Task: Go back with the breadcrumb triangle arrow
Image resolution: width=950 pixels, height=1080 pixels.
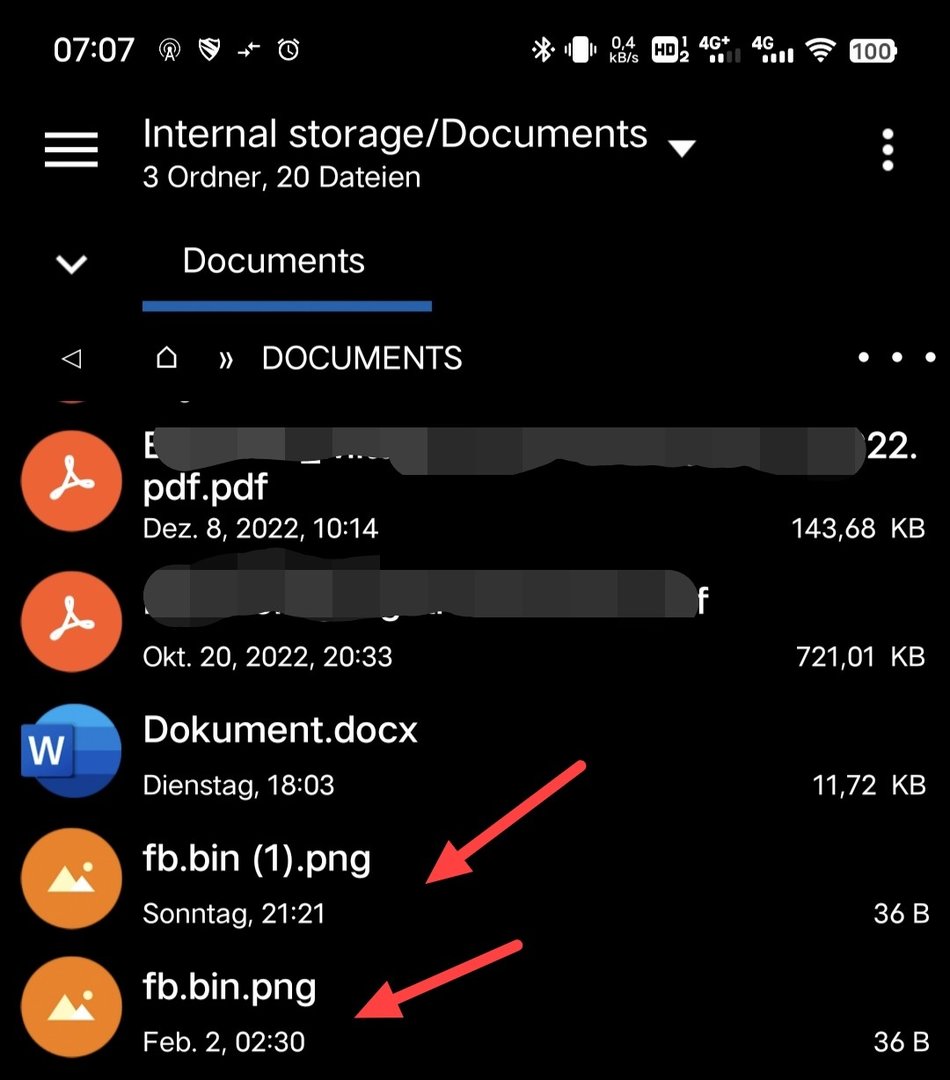Action: [71, 359]
